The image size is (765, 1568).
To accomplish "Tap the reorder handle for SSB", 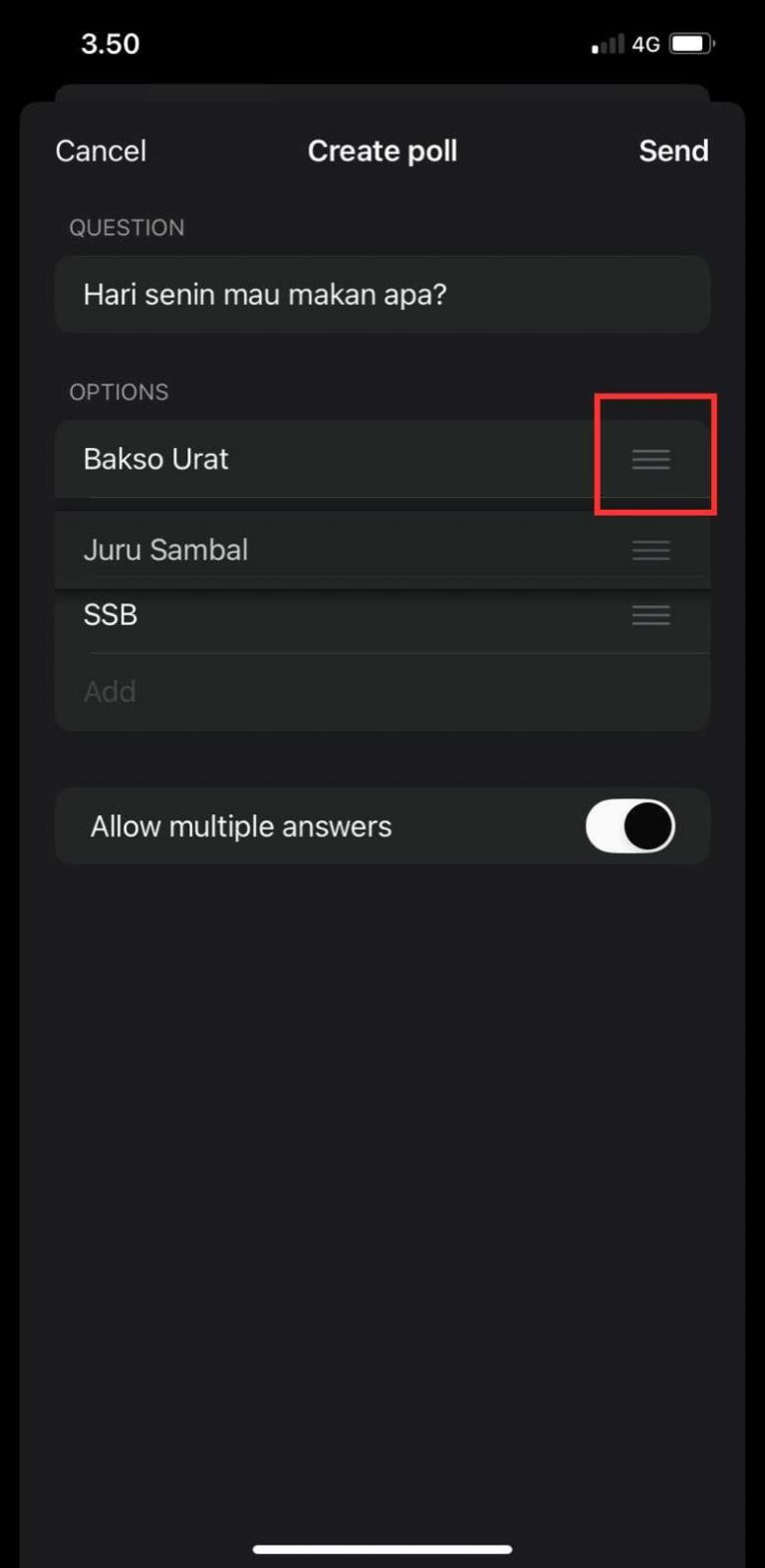I will (x=650, y=615).
